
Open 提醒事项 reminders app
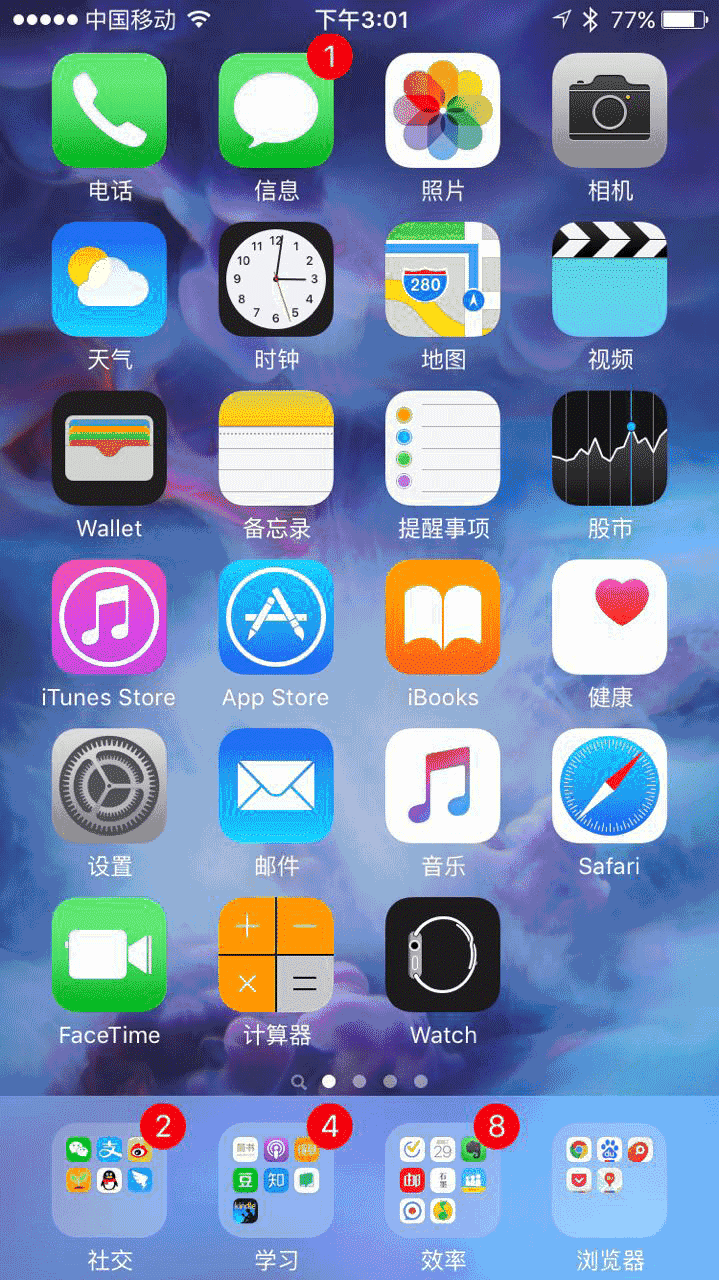pos(442,447)
